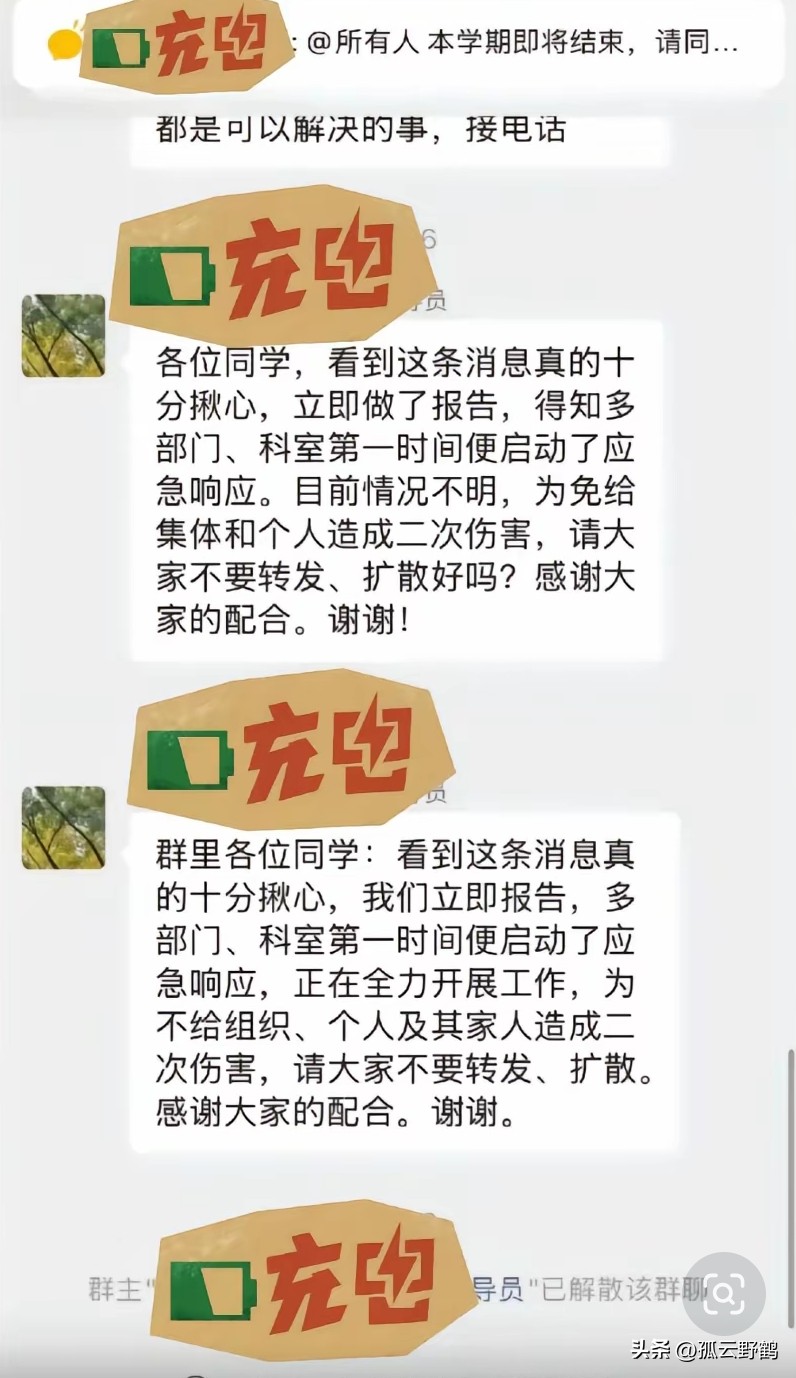Click the red 充电 lettering in the top watermark

pos(207,44)
